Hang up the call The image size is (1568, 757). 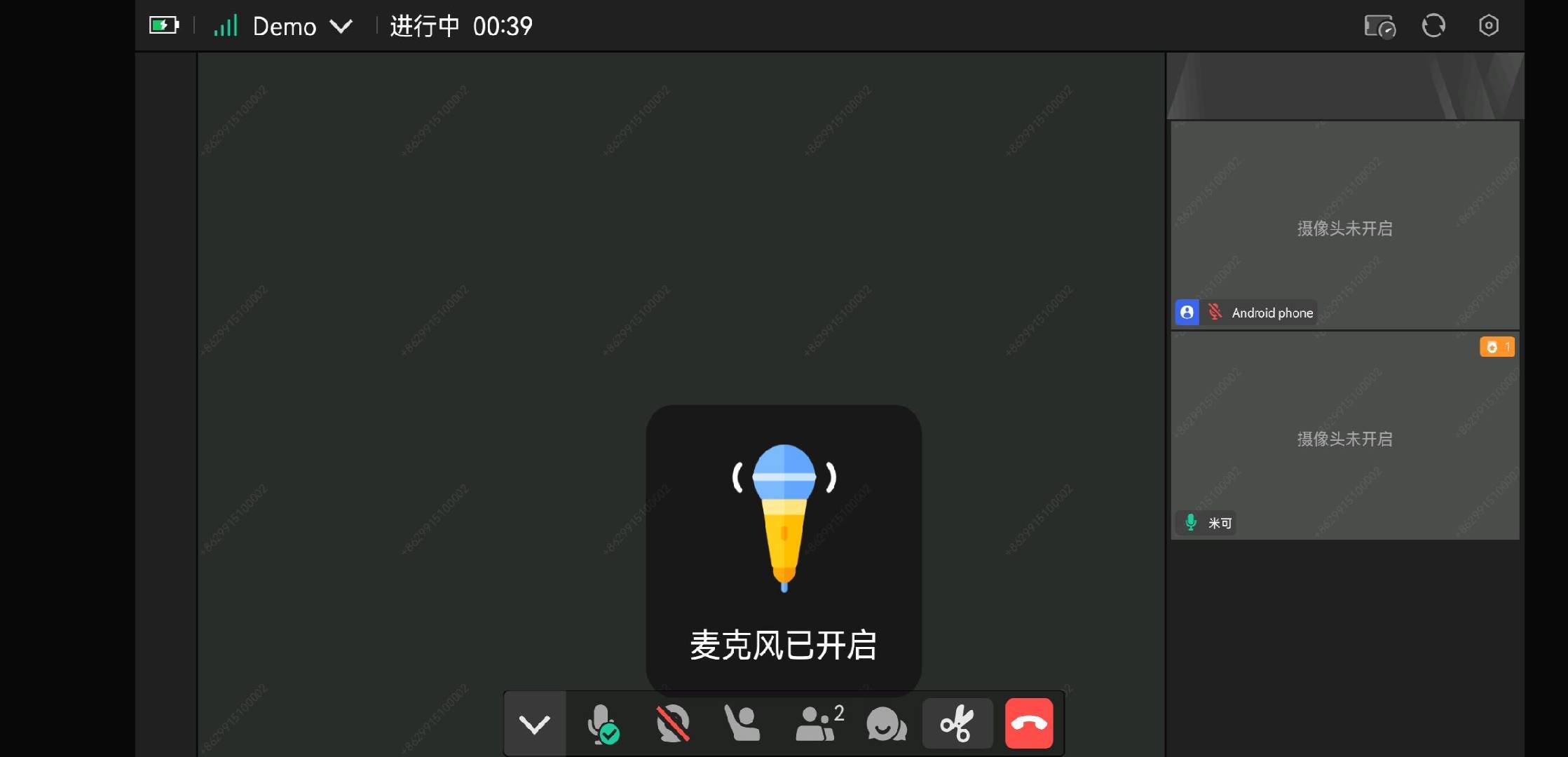click(x=1029, y=724)
